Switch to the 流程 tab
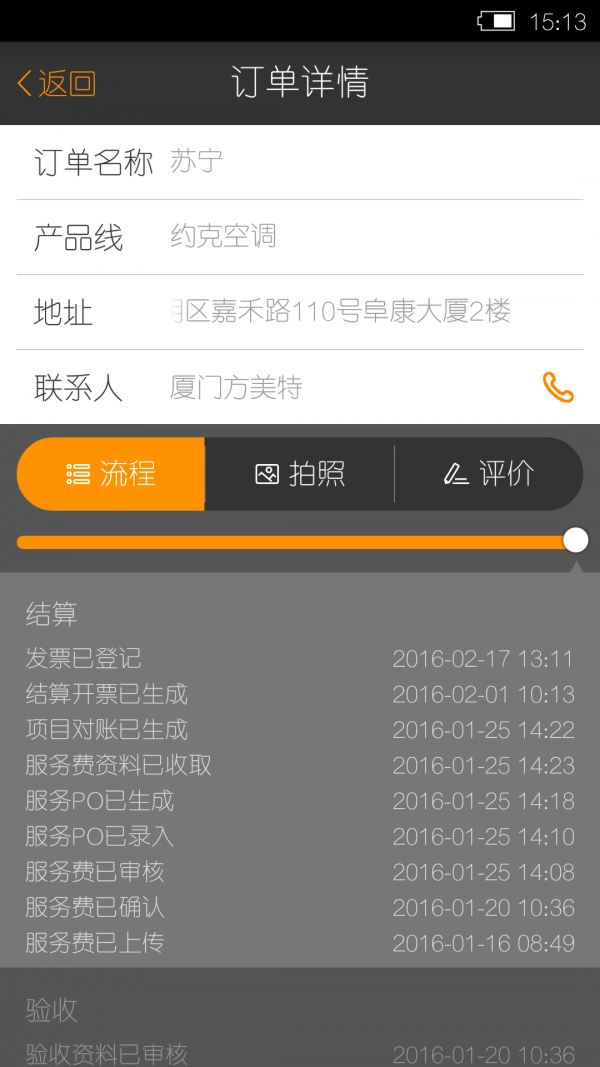The height and width of the screenshot is (1067, 600). (x=111, y=474)
